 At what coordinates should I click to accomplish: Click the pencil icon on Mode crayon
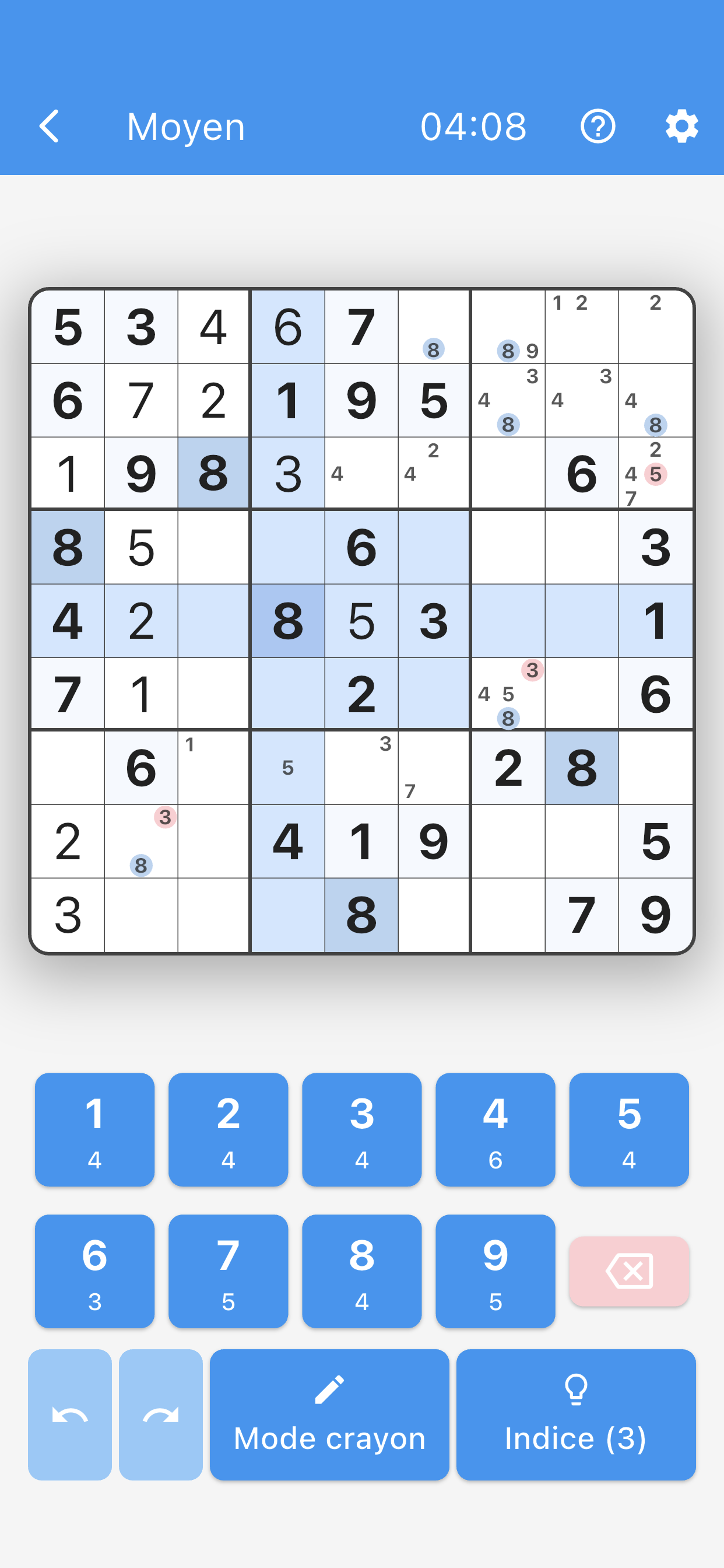(329, 1391)
